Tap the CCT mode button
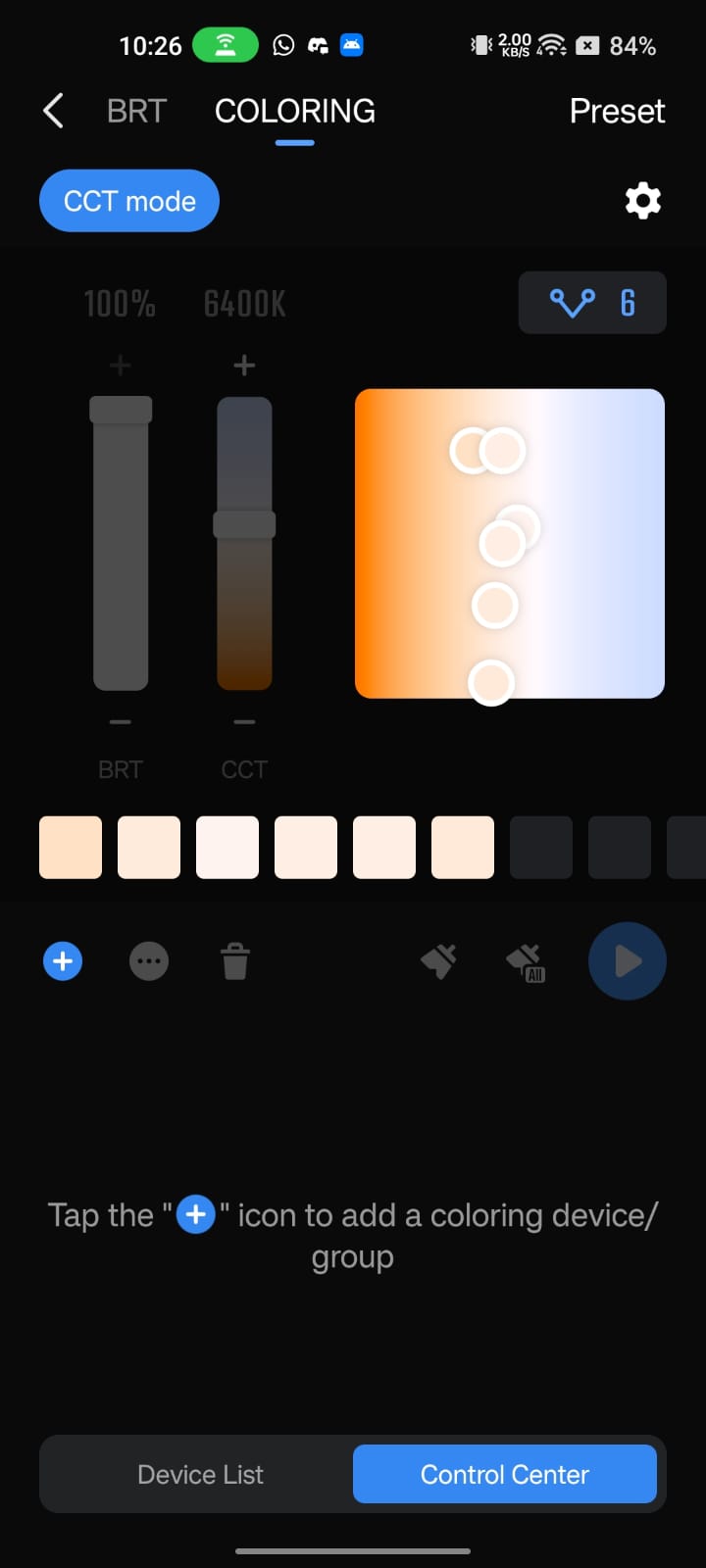706x1568 pixels. point(129,201)
